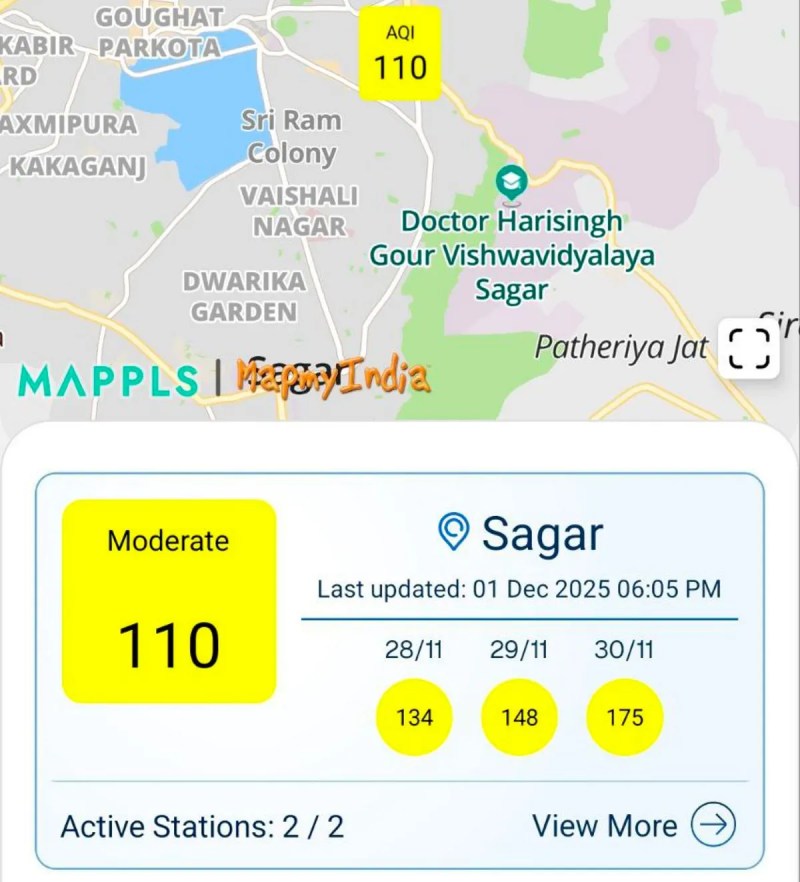Expand the map to fullscreen
800x882 pixels.
pos(749,348)
